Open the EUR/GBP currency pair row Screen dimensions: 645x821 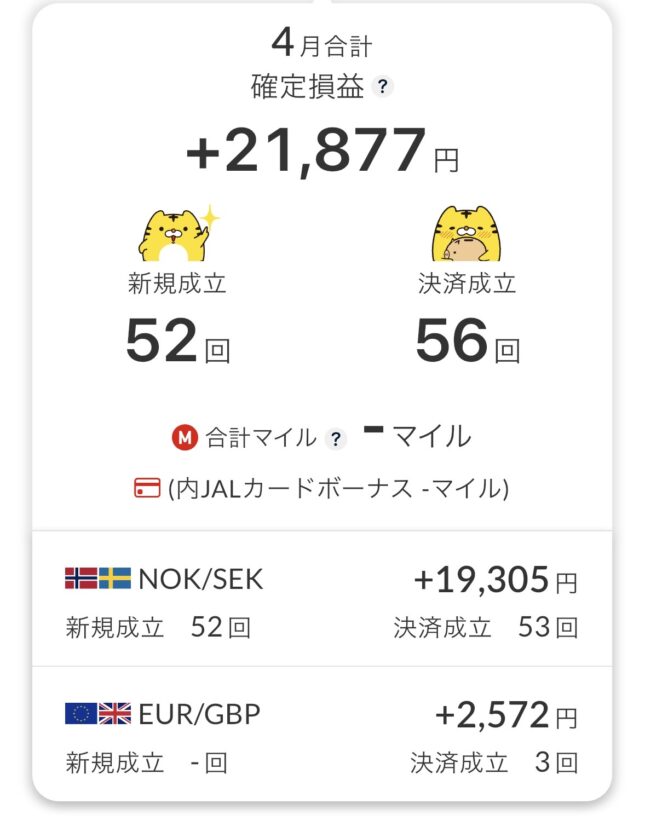[322, 734]
